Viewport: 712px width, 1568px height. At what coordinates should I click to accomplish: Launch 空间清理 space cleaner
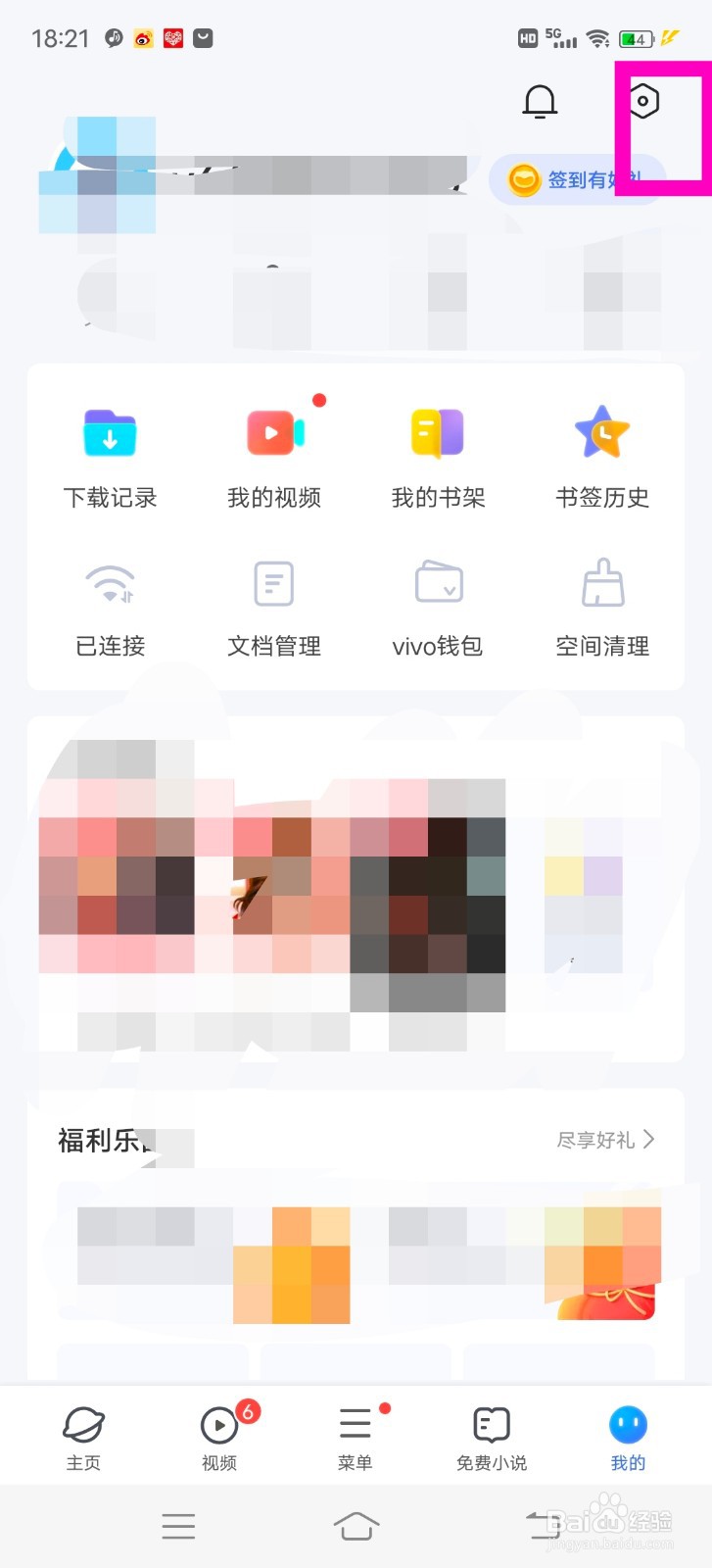[x=600, y=606]
